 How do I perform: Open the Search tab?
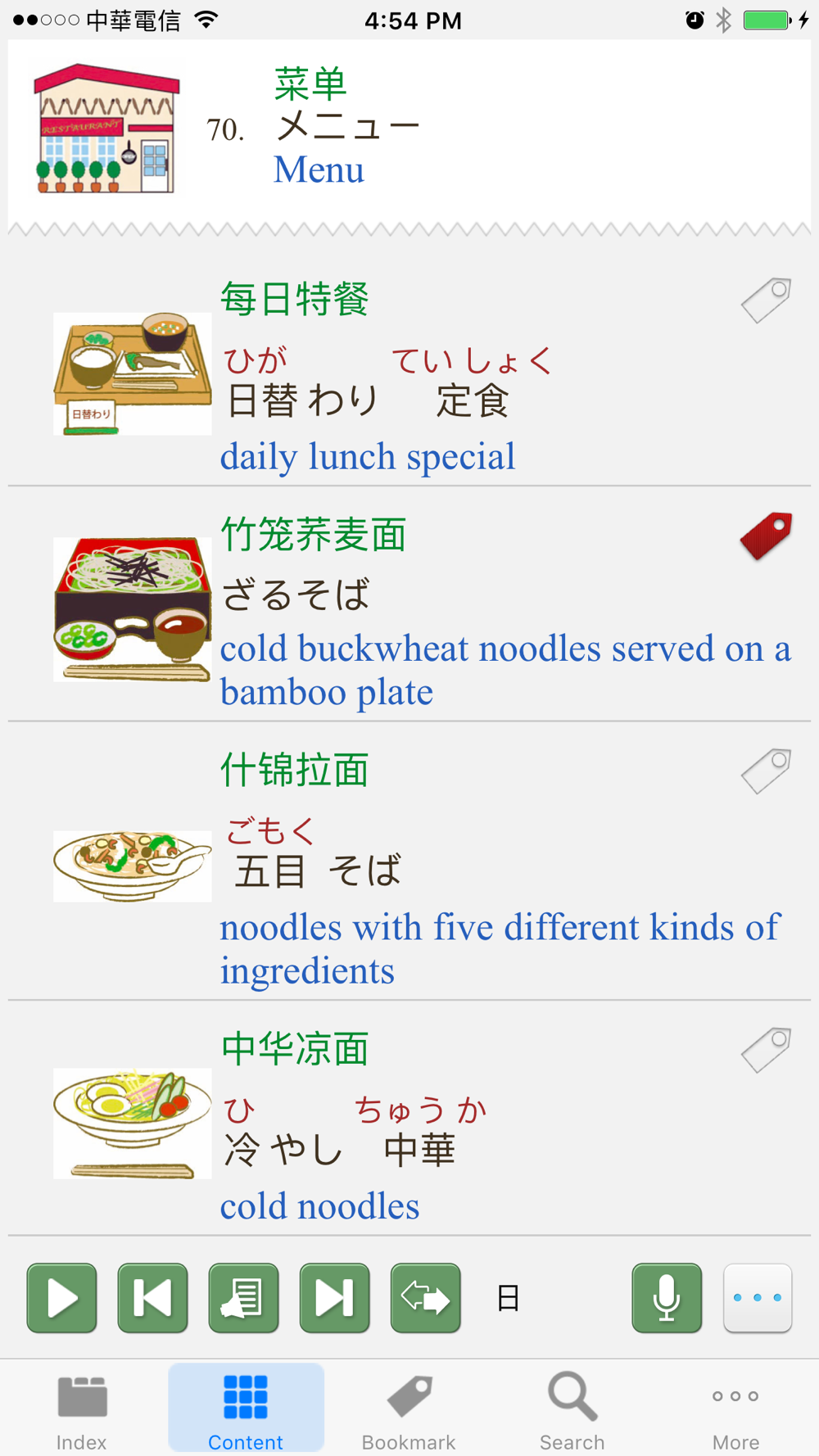pos(572,1410)
